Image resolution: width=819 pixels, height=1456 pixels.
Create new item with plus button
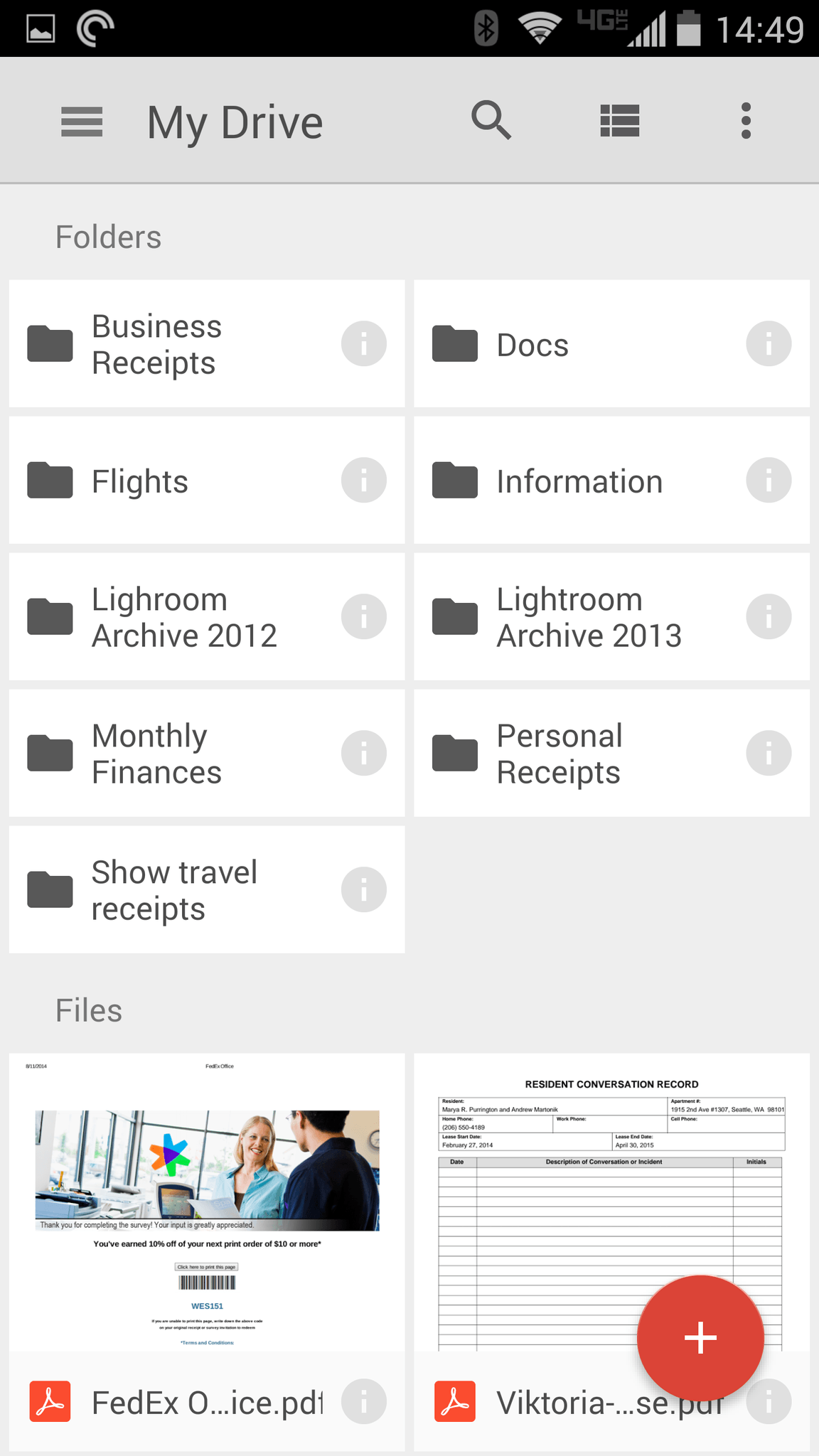(x=700, y=1338)
